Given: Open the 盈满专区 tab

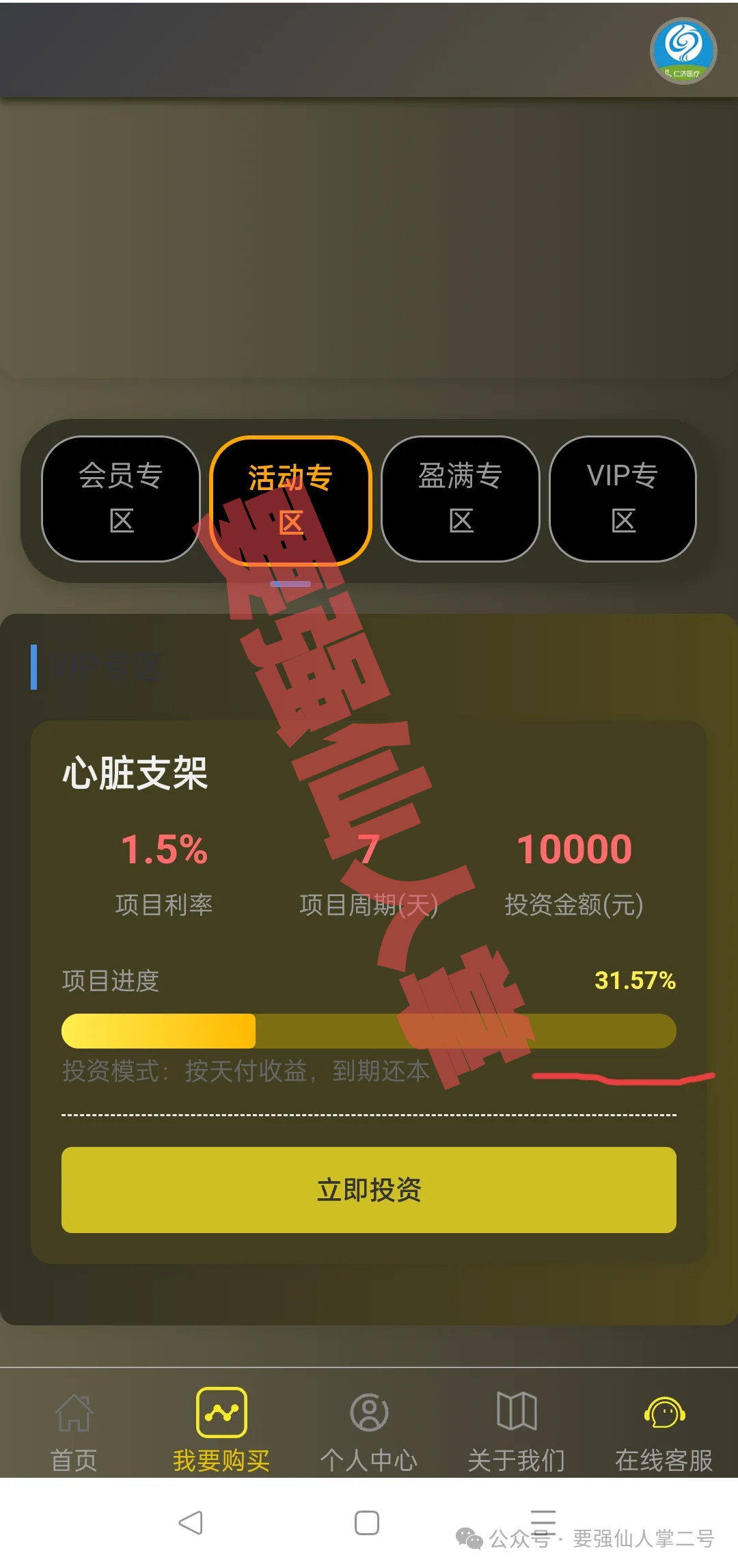Looking at the screenshot, I should 461,499.
